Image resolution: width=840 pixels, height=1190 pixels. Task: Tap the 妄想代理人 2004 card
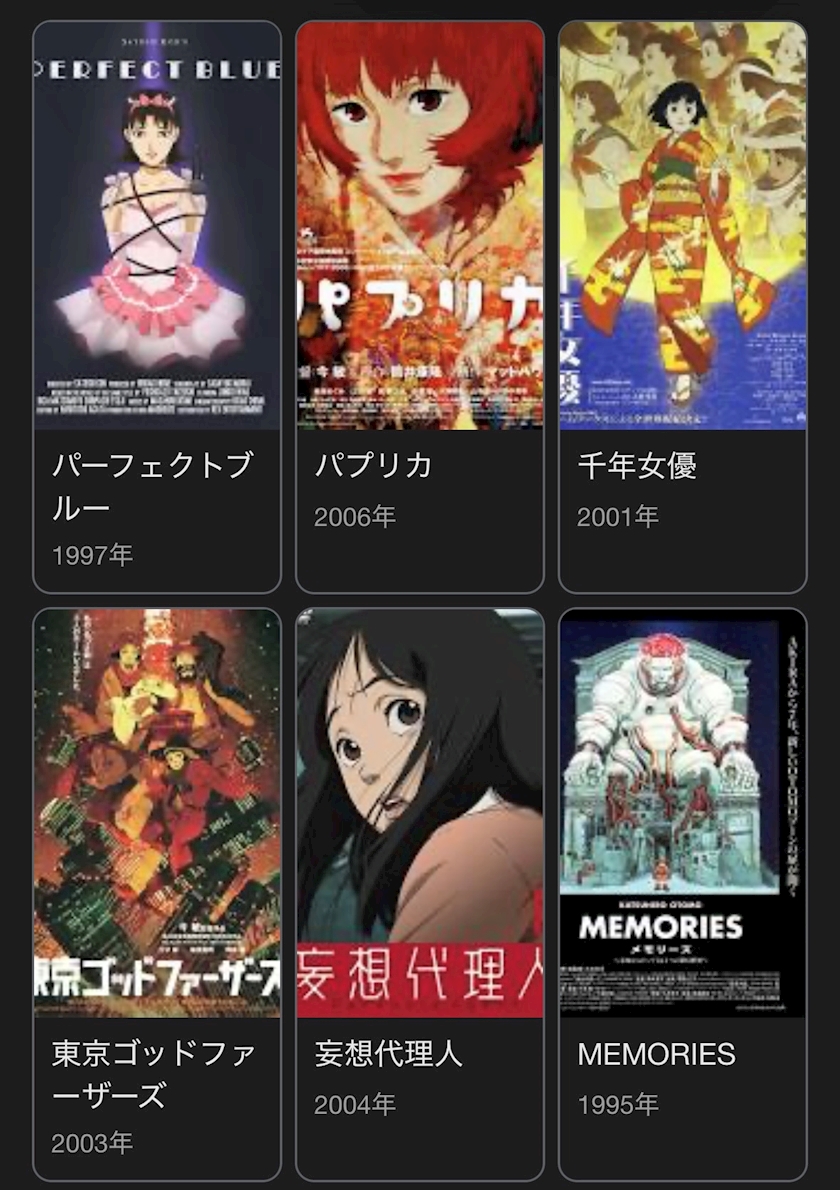pos(420,895)
